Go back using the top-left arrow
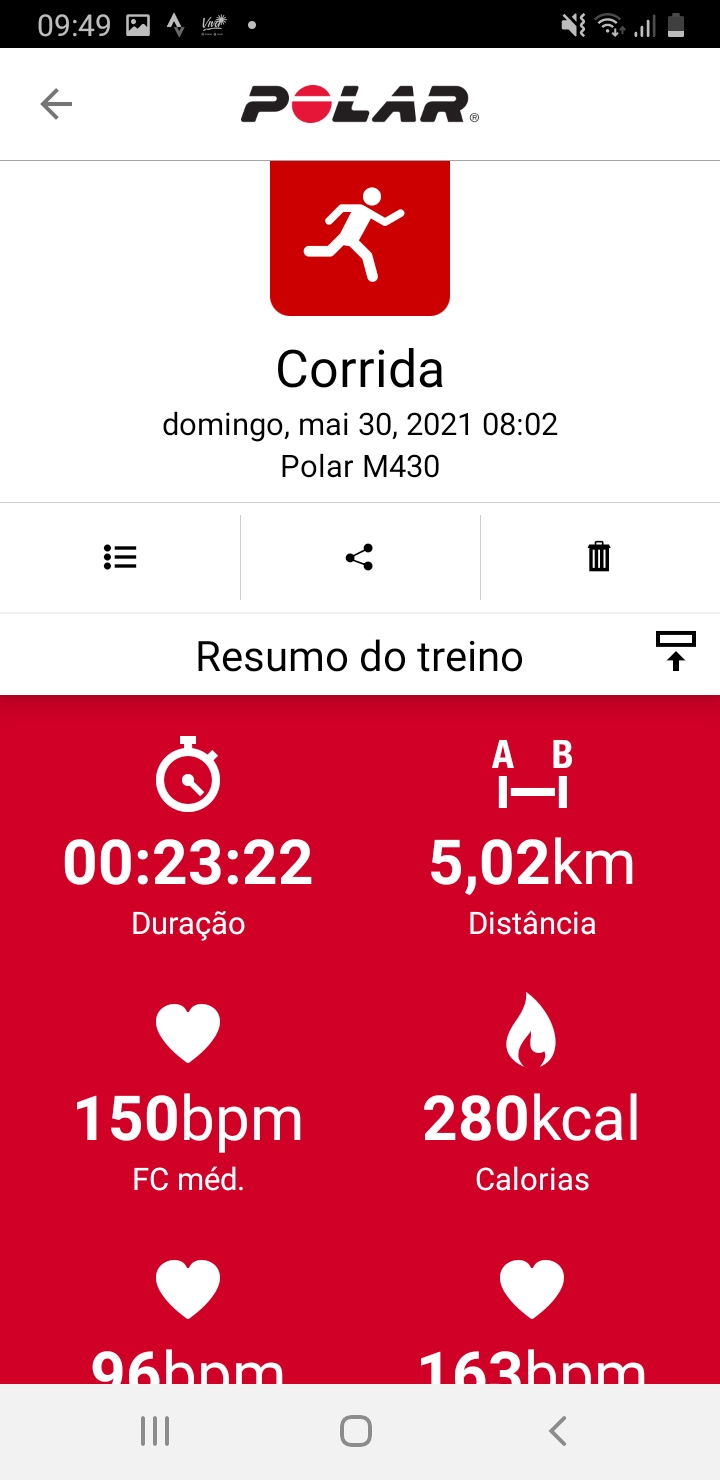Image resolution: width=720 pixels, height=1480 pixels. [x=56, y=104]
